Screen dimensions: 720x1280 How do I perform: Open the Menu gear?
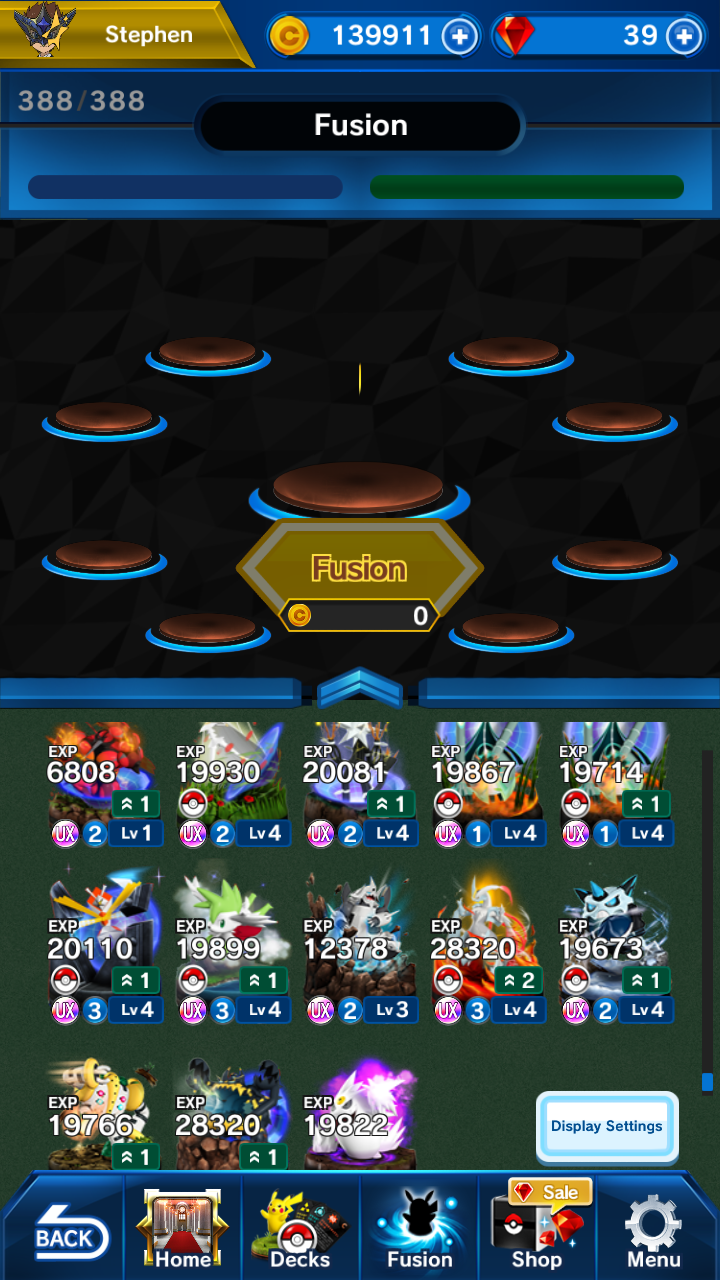(x=655, y=1229)
